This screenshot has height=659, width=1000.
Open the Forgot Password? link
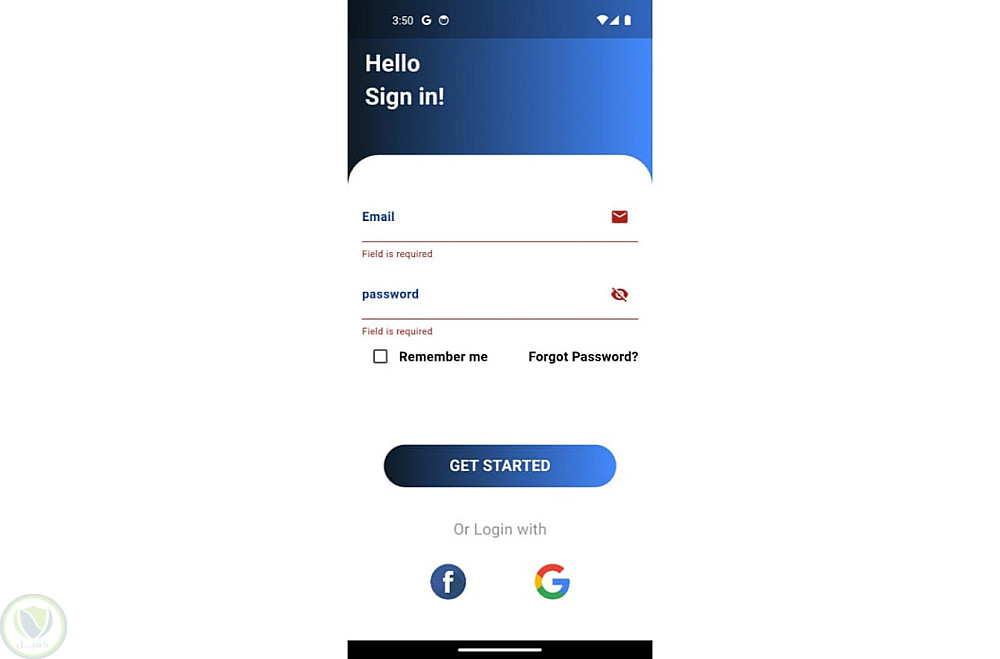(x=582, y=357)
